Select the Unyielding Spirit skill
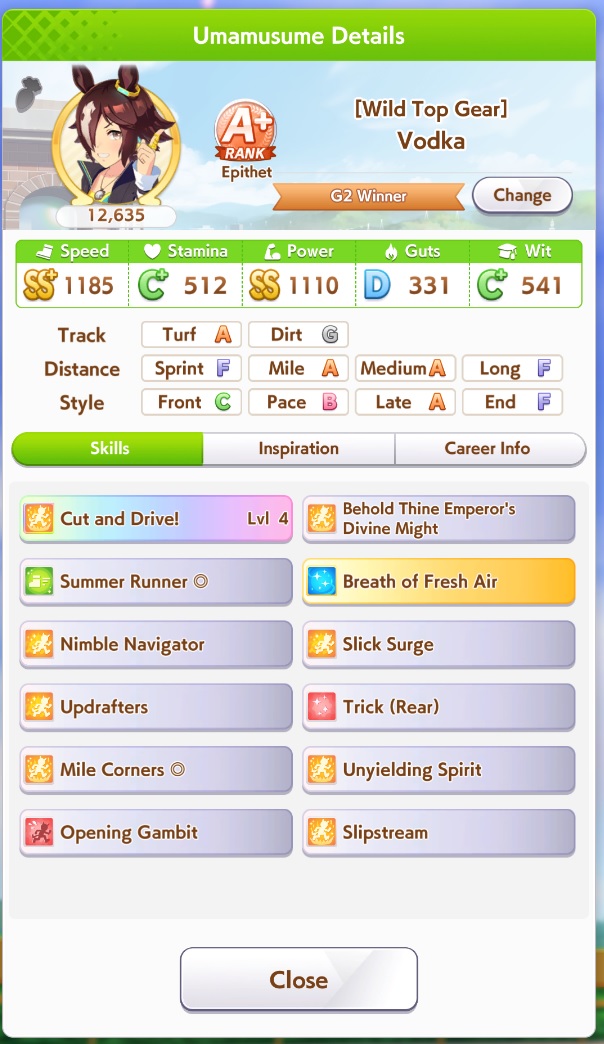This screenshot has width=604, height=1044. (438, 769)
